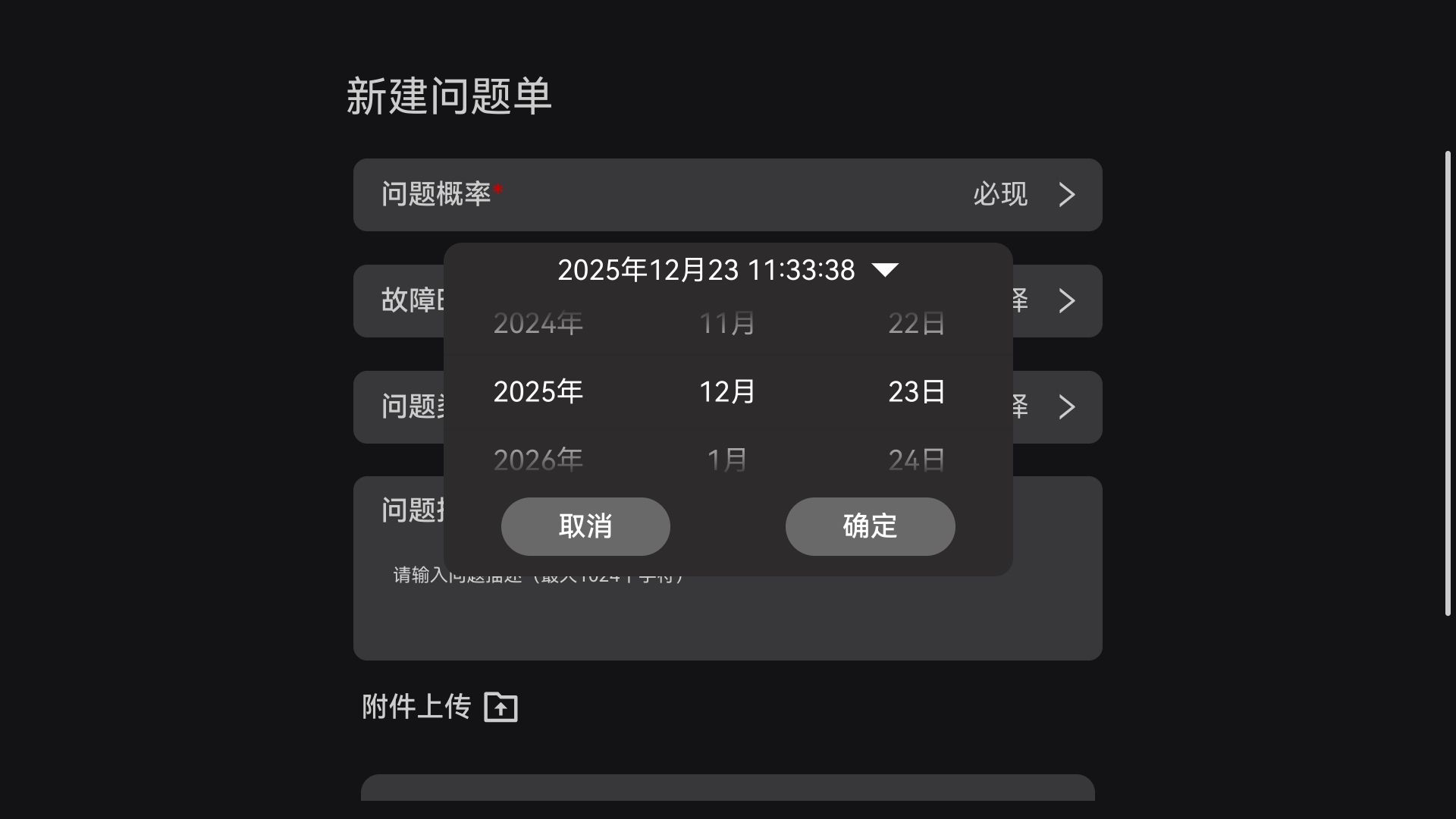Select 2024年 in the year column
The image size is (1456, 819).
pyautogui.click(x=538, y=324)
